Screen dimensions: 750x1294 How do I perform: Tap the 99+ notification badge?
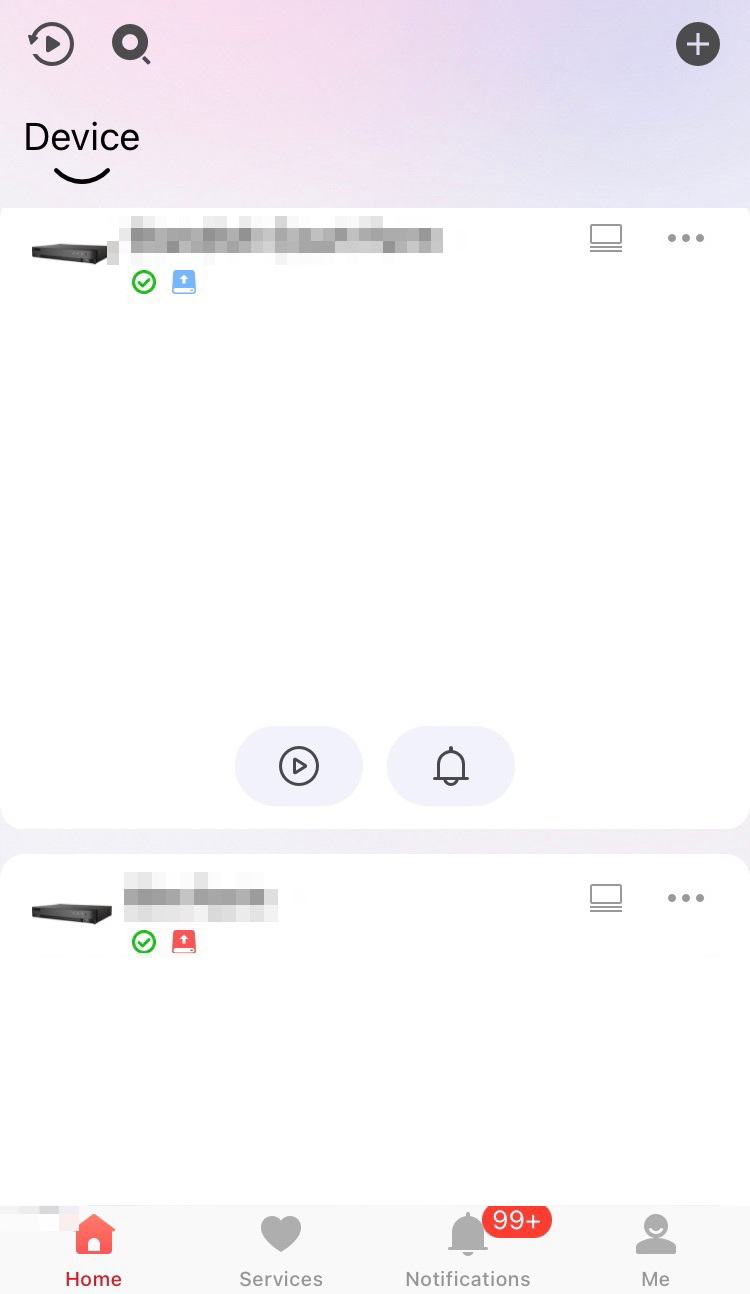(515, 1220)
